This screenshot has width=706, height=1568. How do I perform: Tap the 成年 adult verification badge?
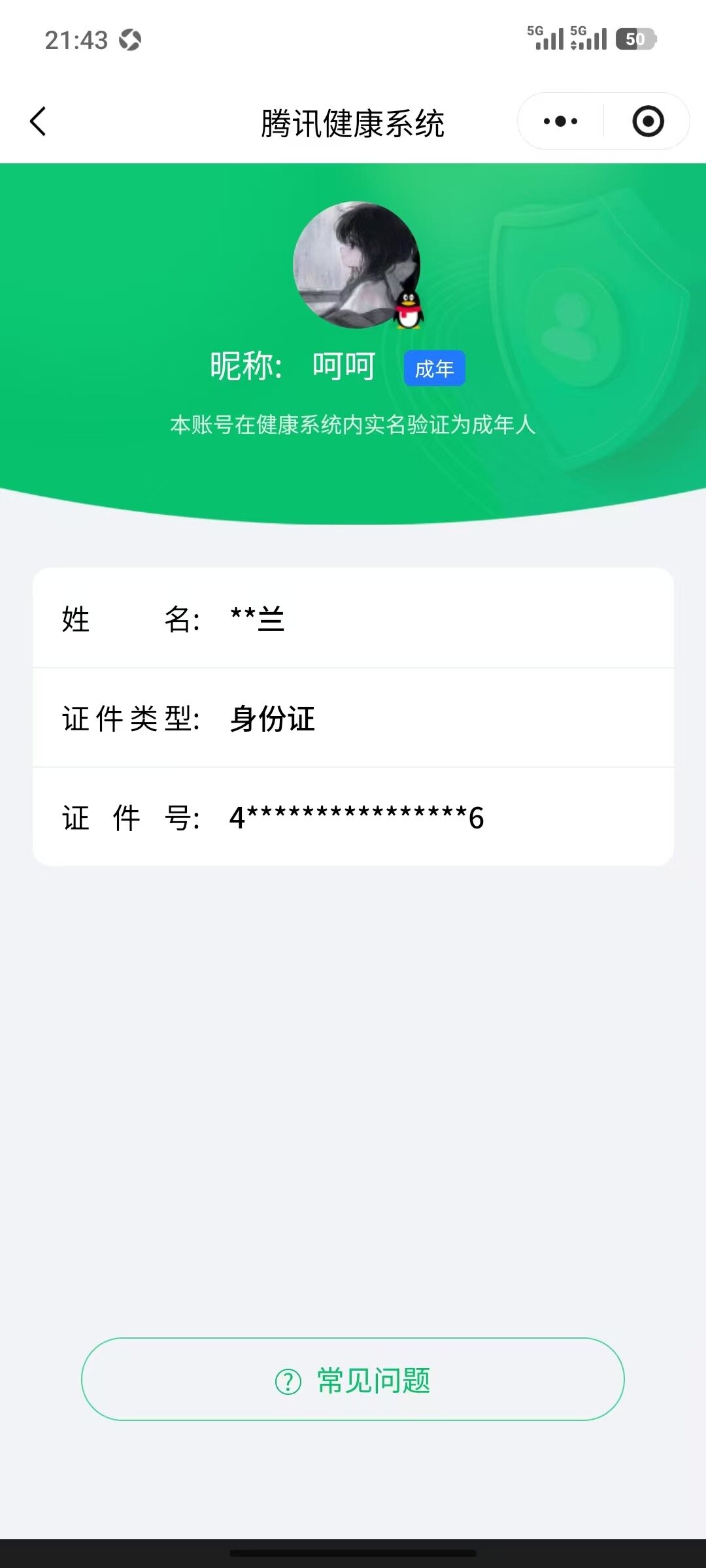click(x=435, y=369)
